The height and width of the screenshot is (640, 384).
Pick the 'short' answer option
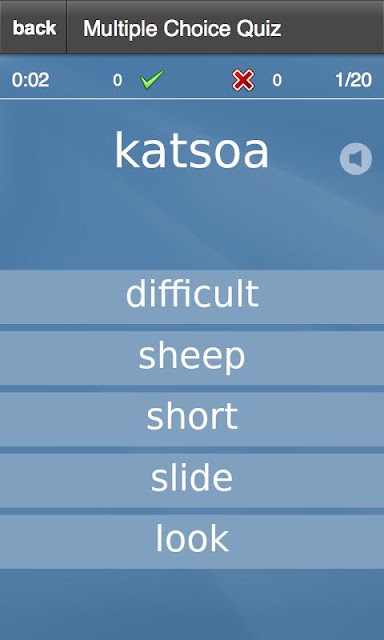[192, 419]
